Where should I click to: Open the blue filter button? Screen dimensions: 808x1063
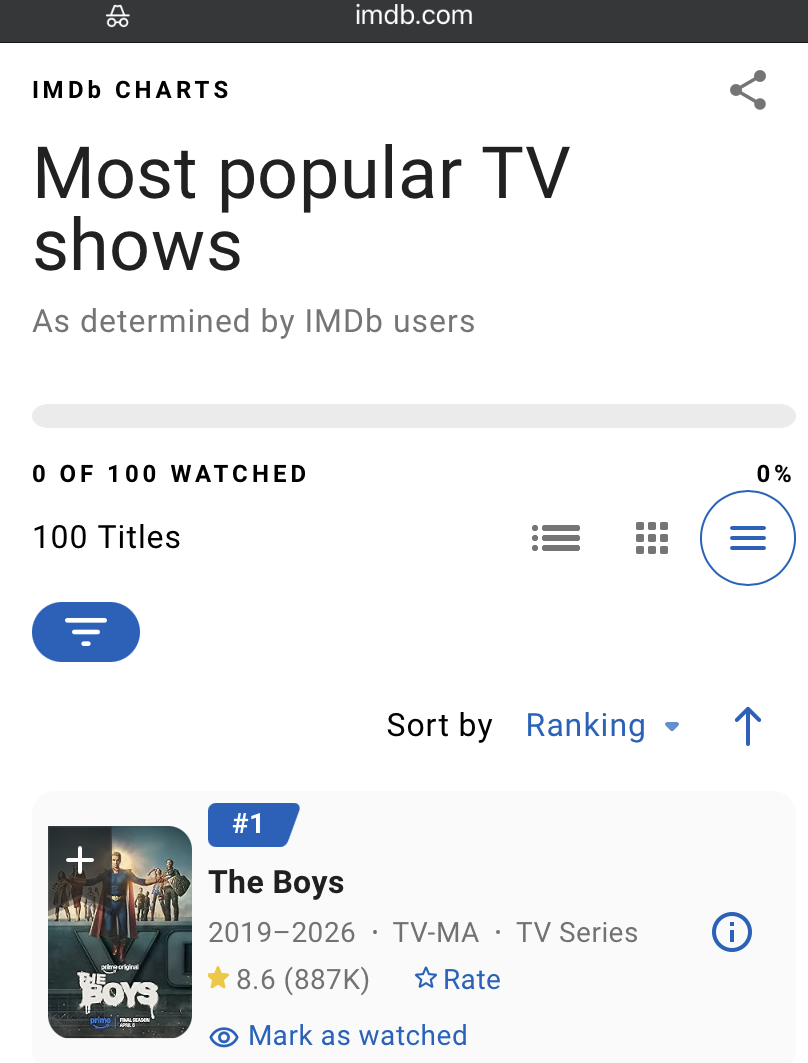tap(86, 632)
